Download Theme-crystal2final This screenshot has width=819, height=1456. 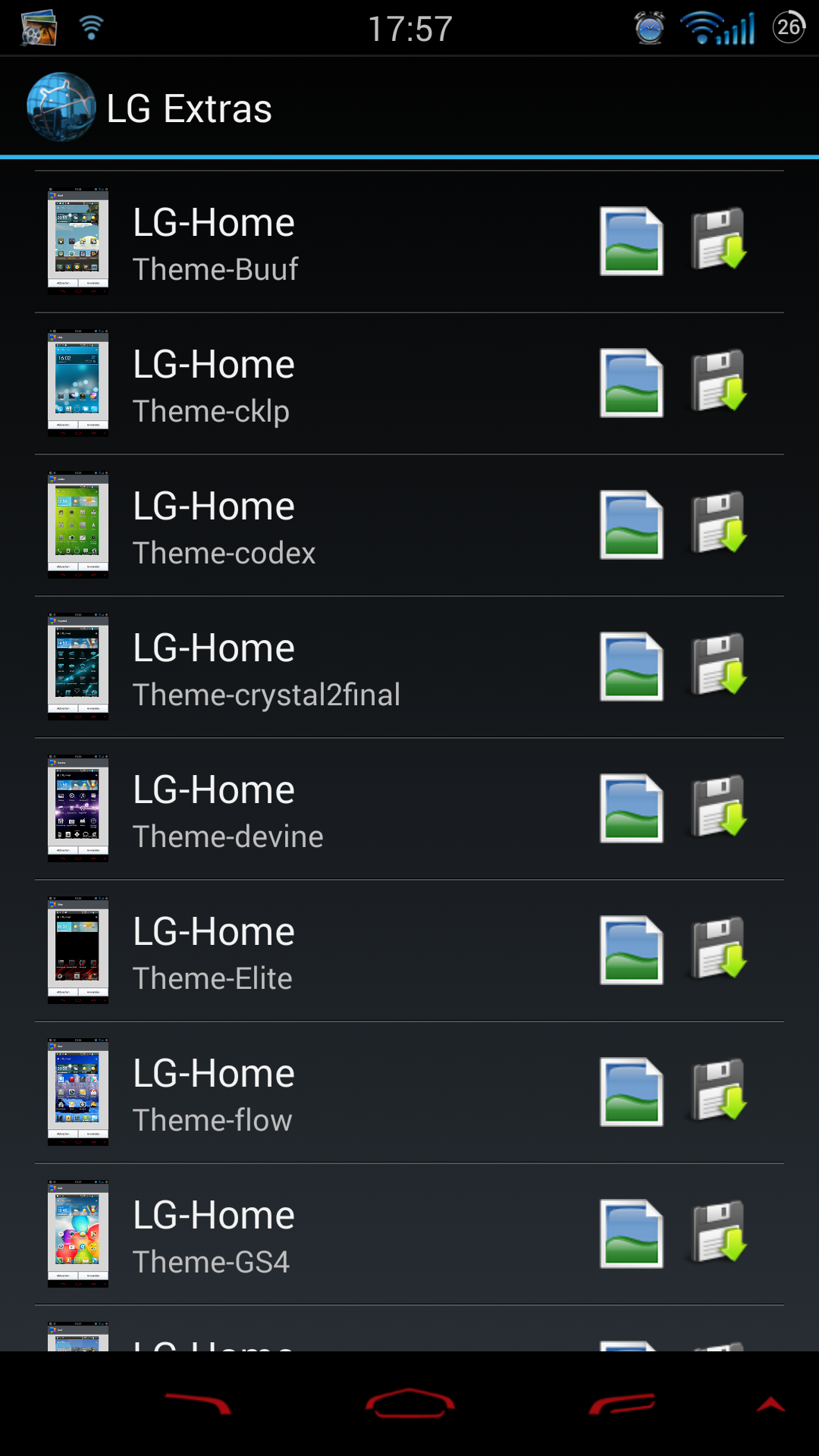pos(719,665)
